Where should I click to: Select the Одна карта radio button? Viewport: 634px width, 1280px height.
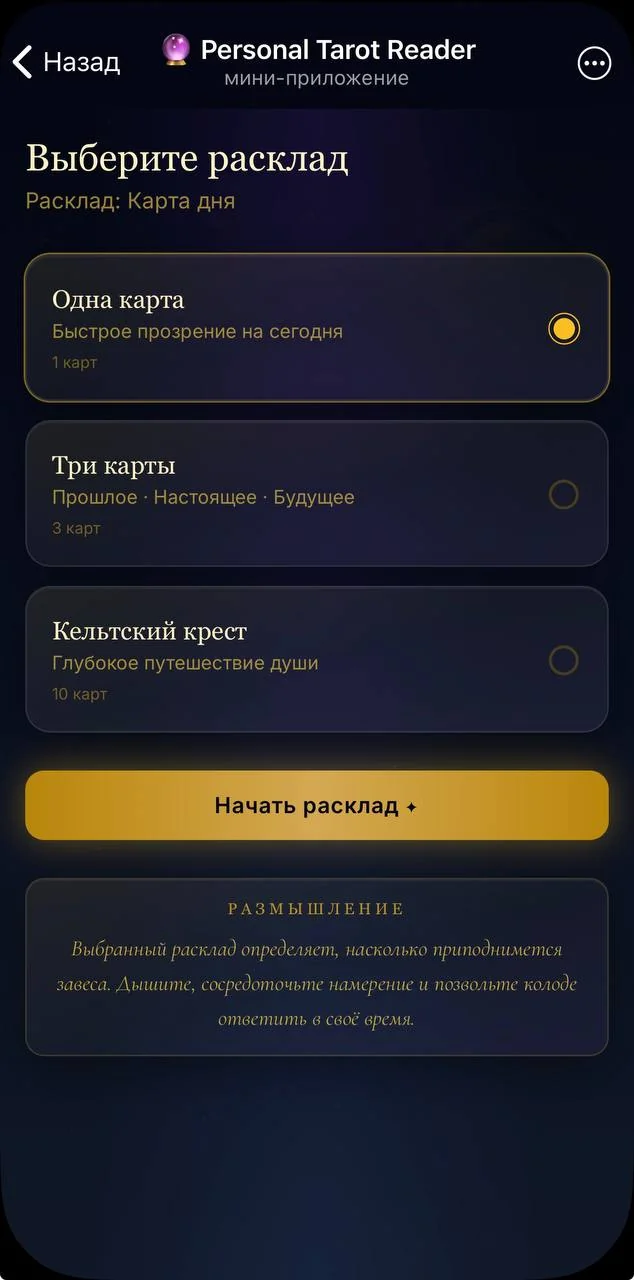564,329
